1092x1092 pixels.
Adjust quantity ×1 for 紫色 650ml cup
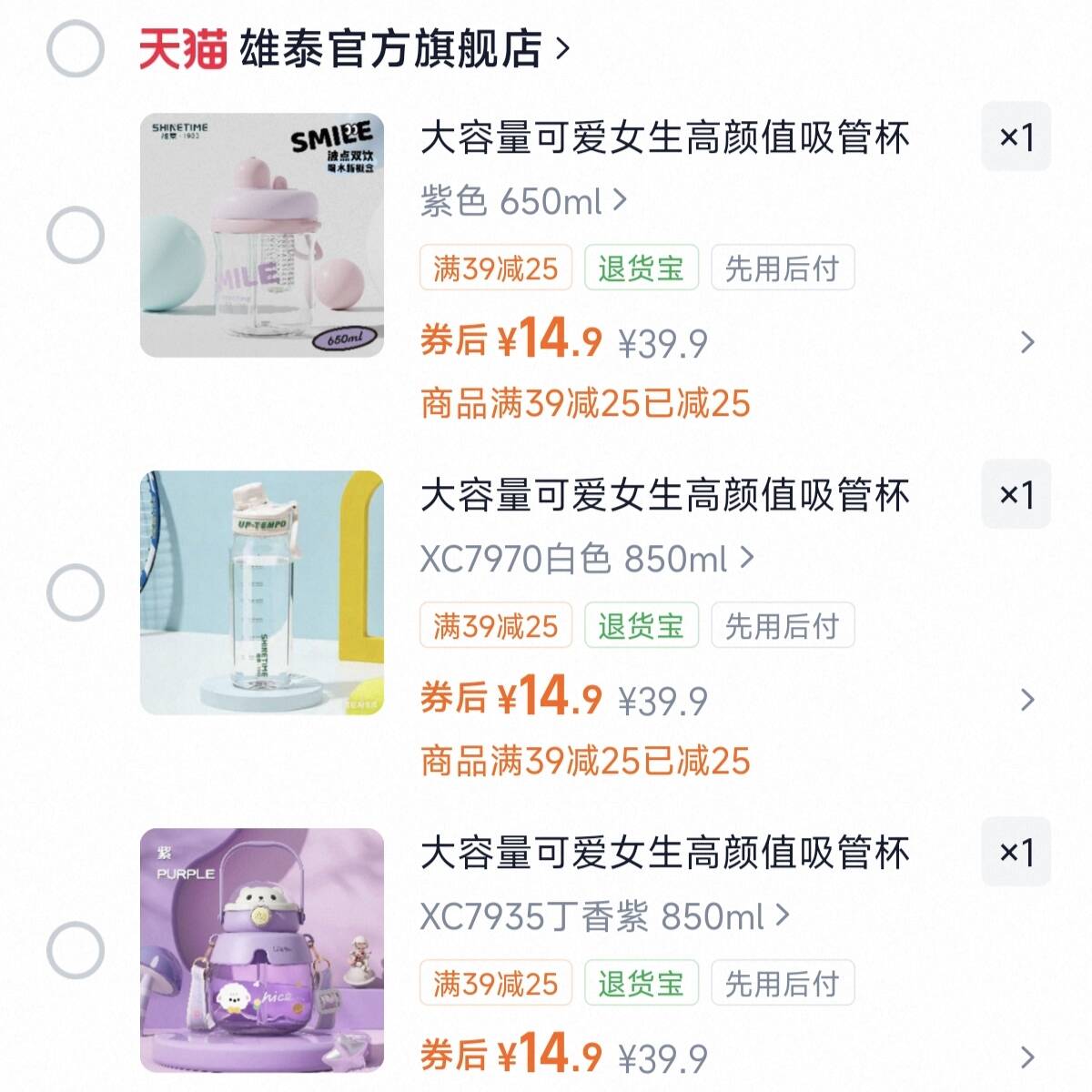pos(1016,137)
